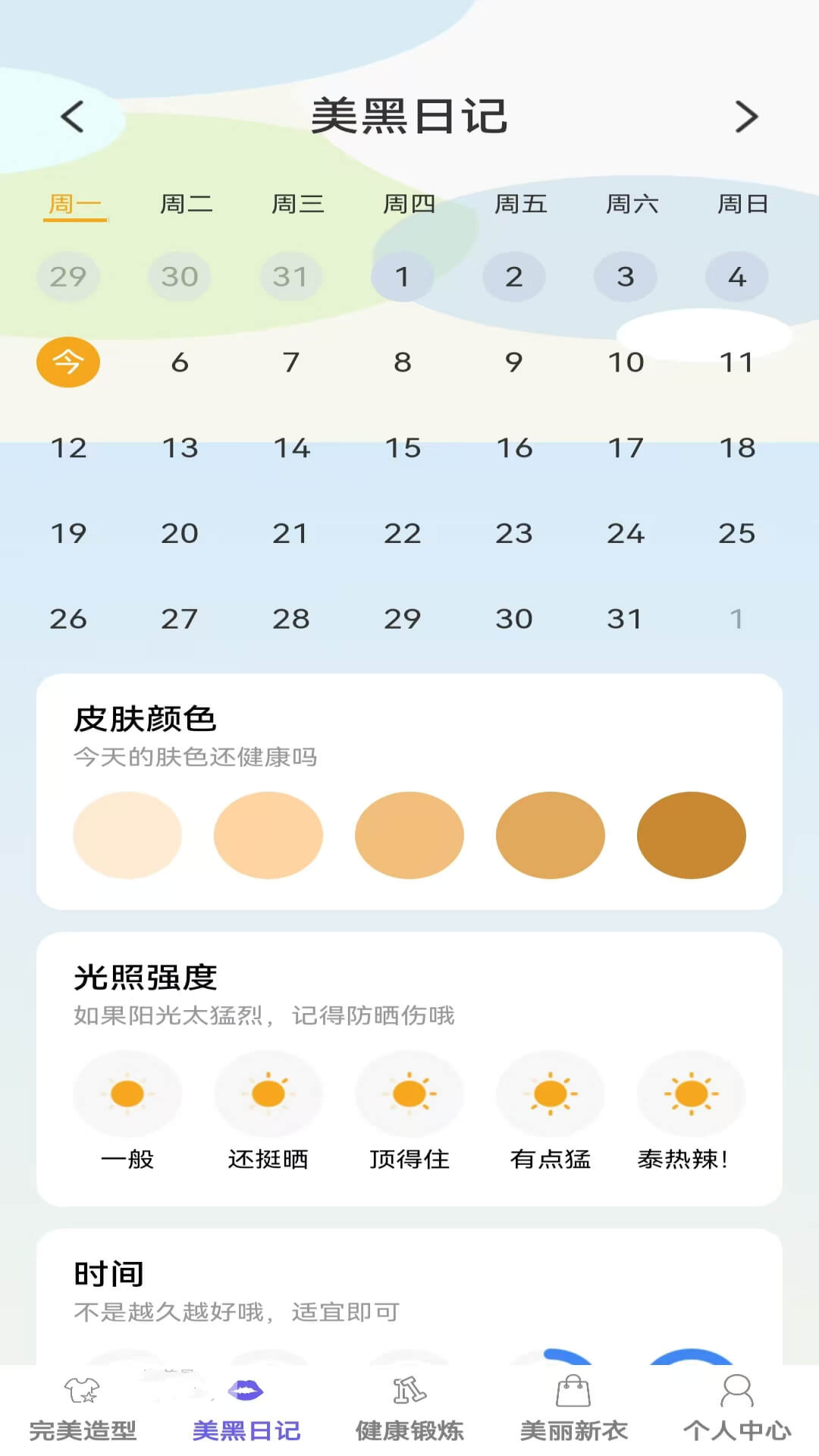Viewport: 819px width, 1456px height.
Task: Choose 有点猛 sunlight intensity
Action: click(x=551, y=1094)
